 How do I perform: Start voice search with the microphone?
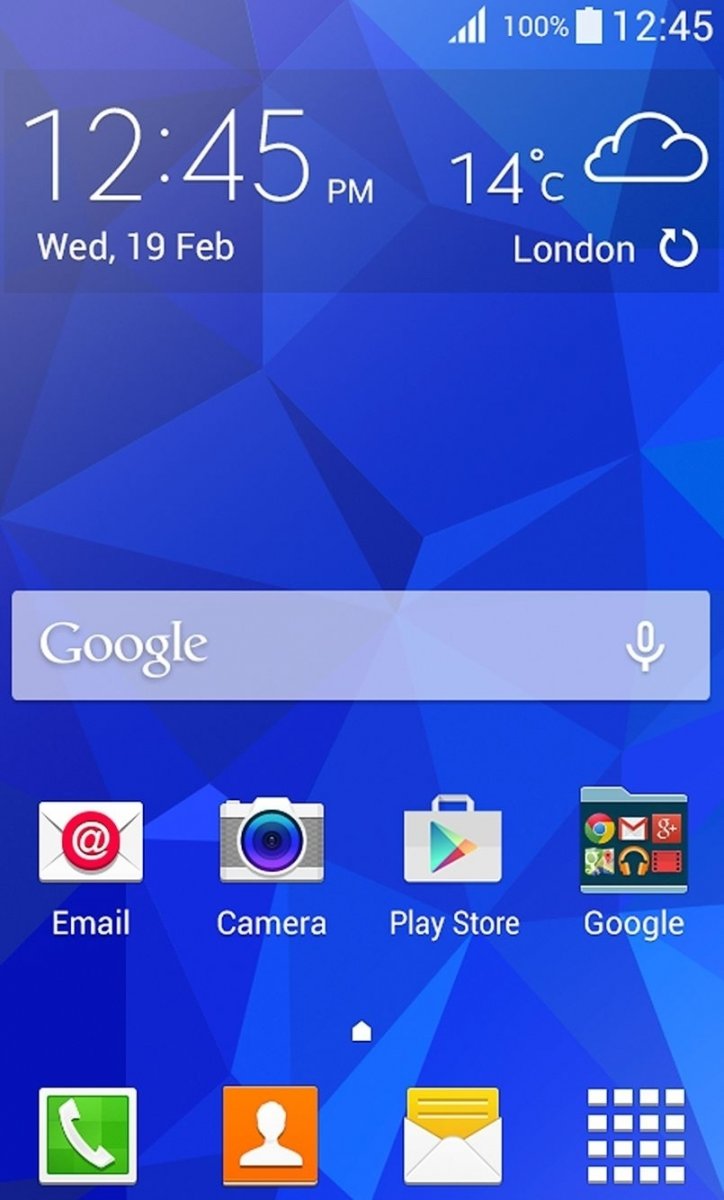click(645, 646)
